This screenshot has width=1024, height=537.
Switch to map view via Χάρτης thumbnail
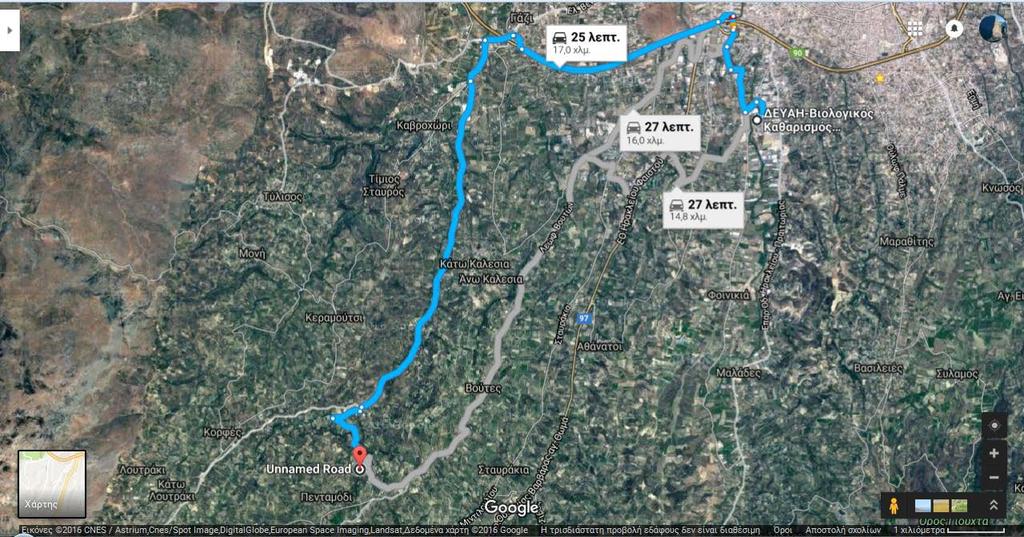click(52, 484)
